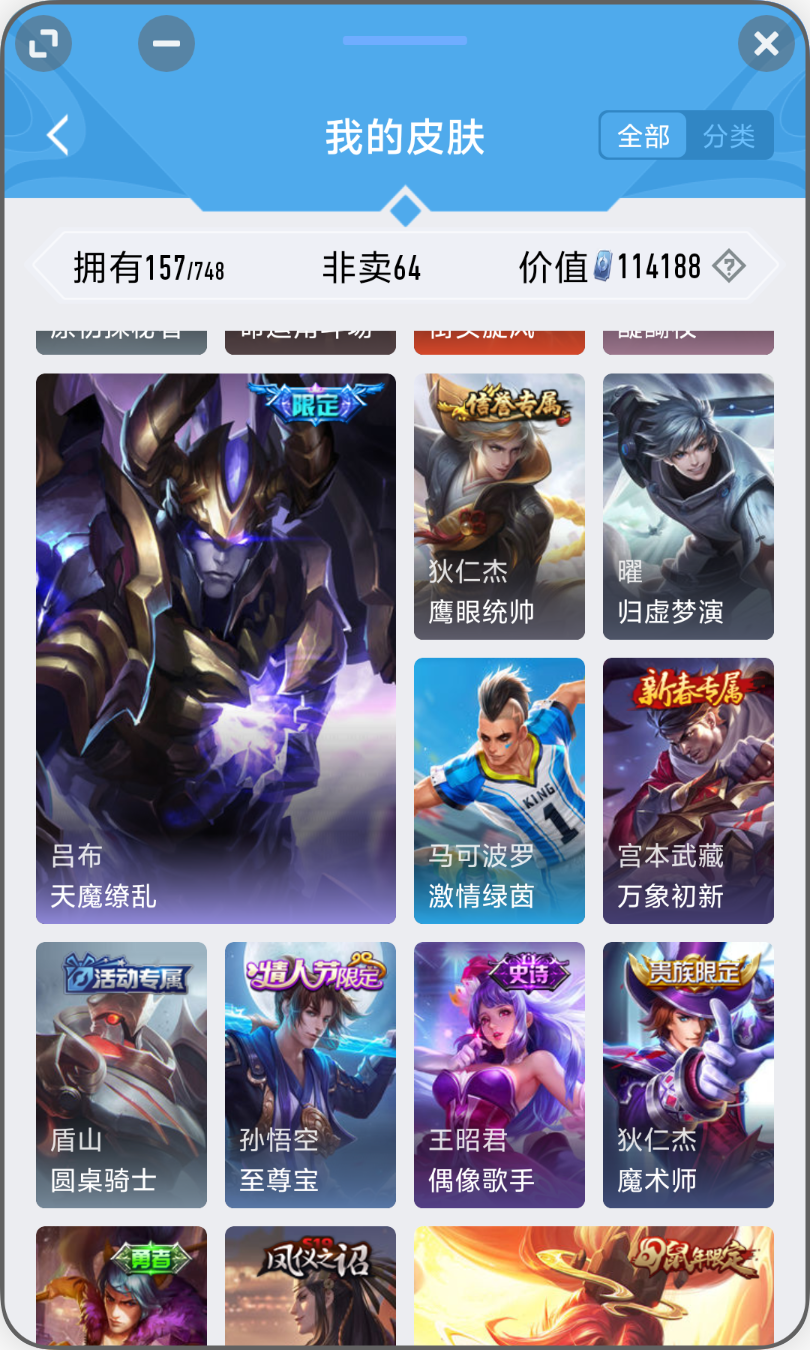Switch to the 分类 tab

click(729, 136)
